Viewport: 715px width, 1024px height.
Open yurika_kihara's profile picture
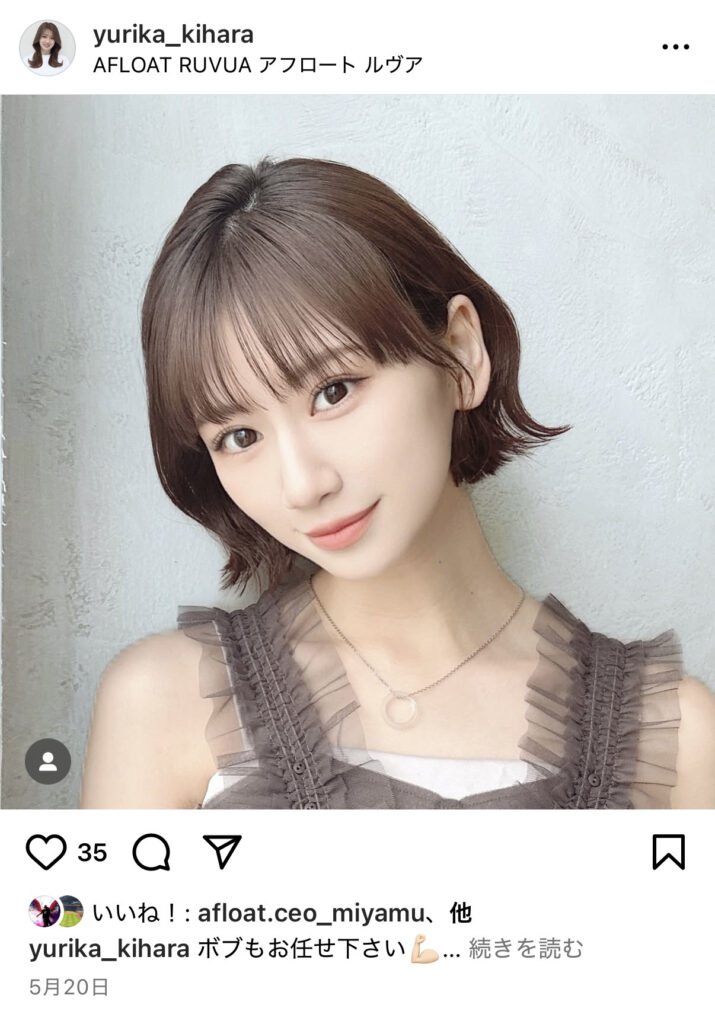point(47,47)
